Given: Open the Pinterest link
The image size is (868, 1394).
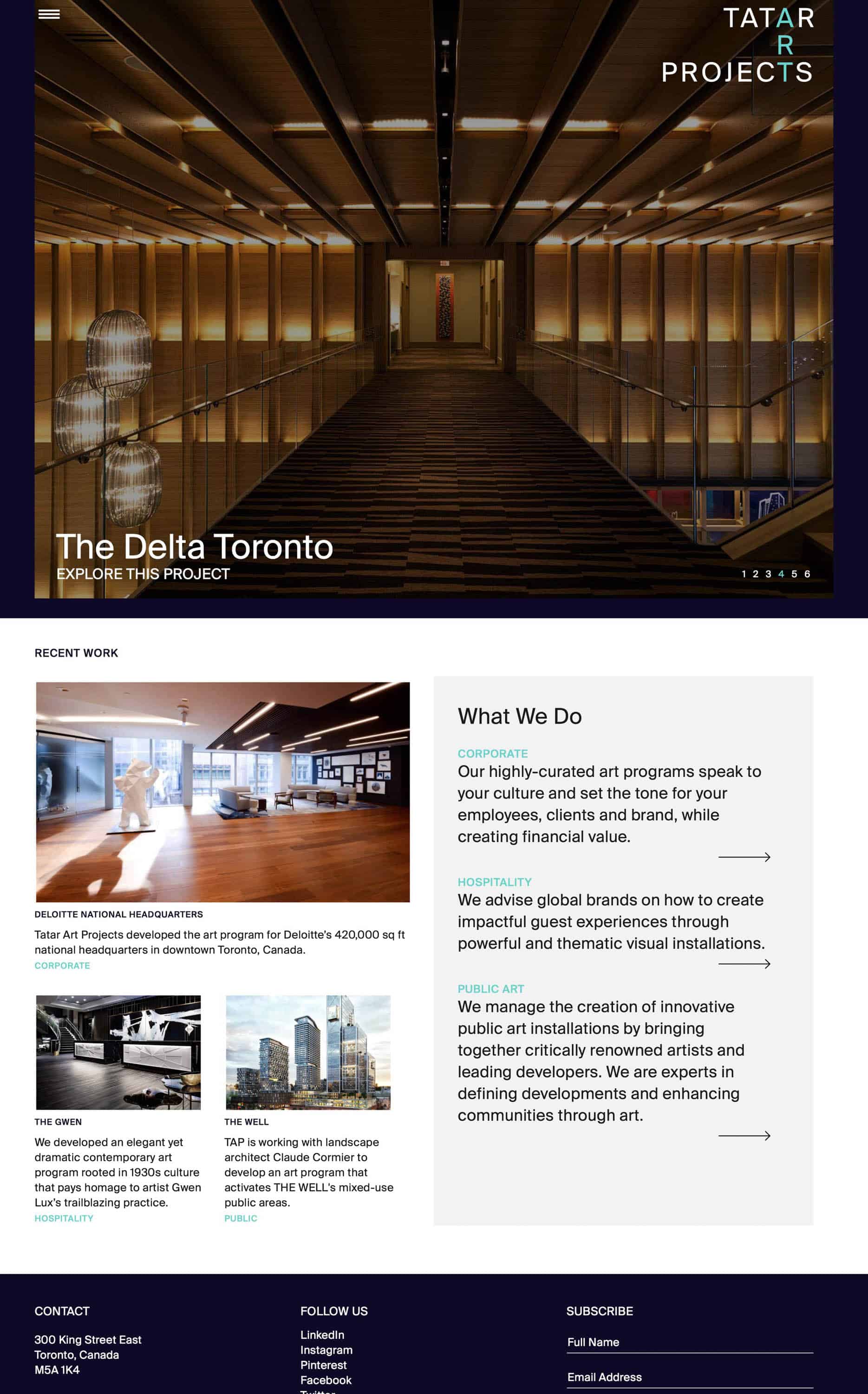Looking at the screenshot, I should [x=323, y=1365].
